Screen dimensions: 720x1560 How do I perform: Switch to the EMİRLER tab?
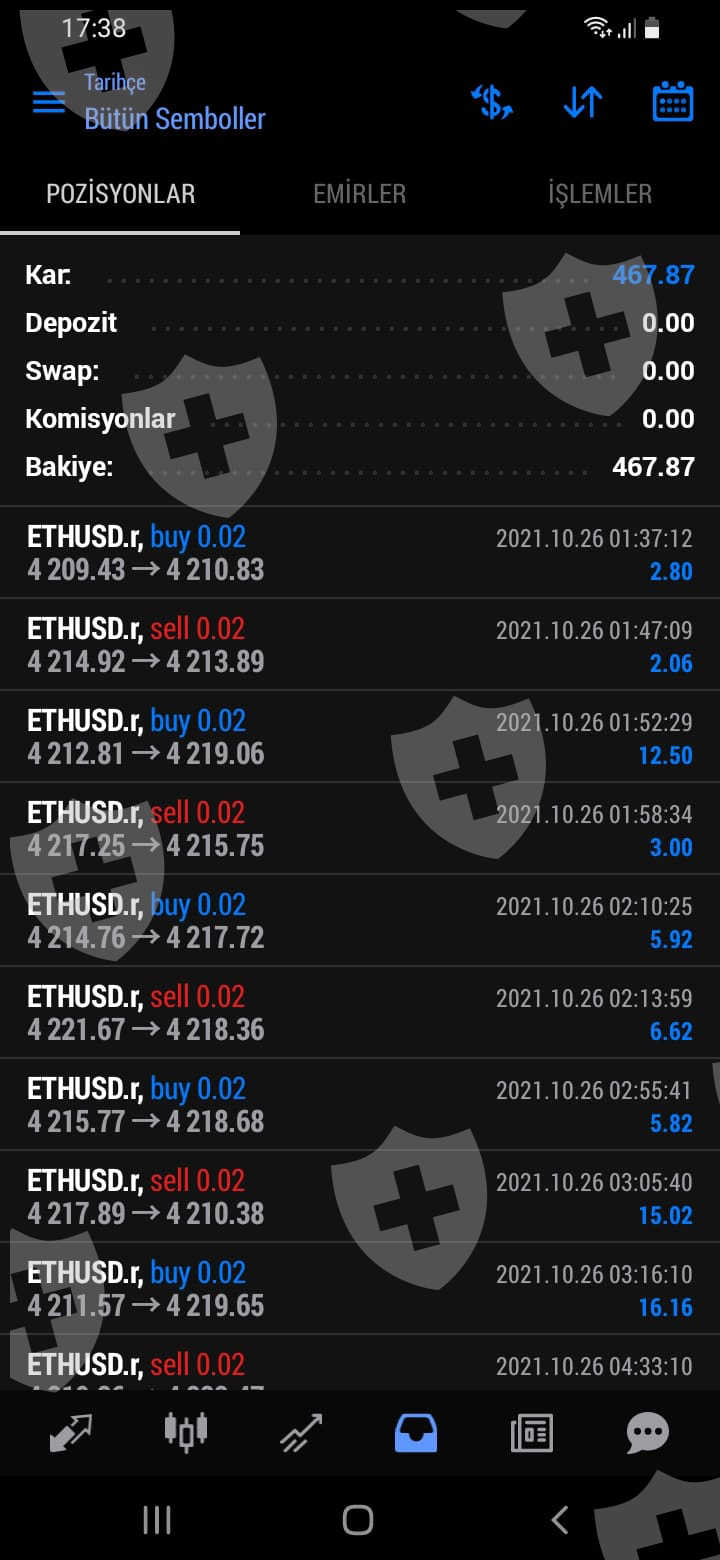click(359, 194)
